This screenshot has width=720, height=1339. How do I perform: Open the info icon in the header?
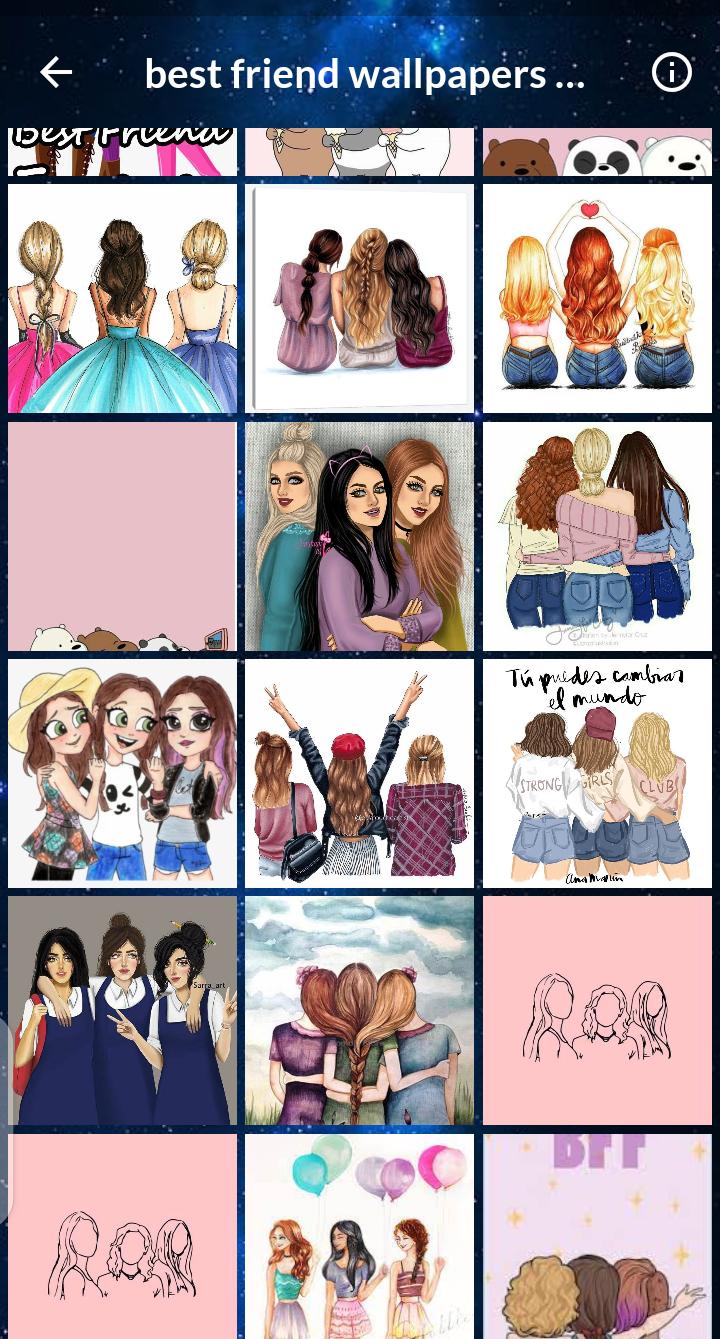671,72
